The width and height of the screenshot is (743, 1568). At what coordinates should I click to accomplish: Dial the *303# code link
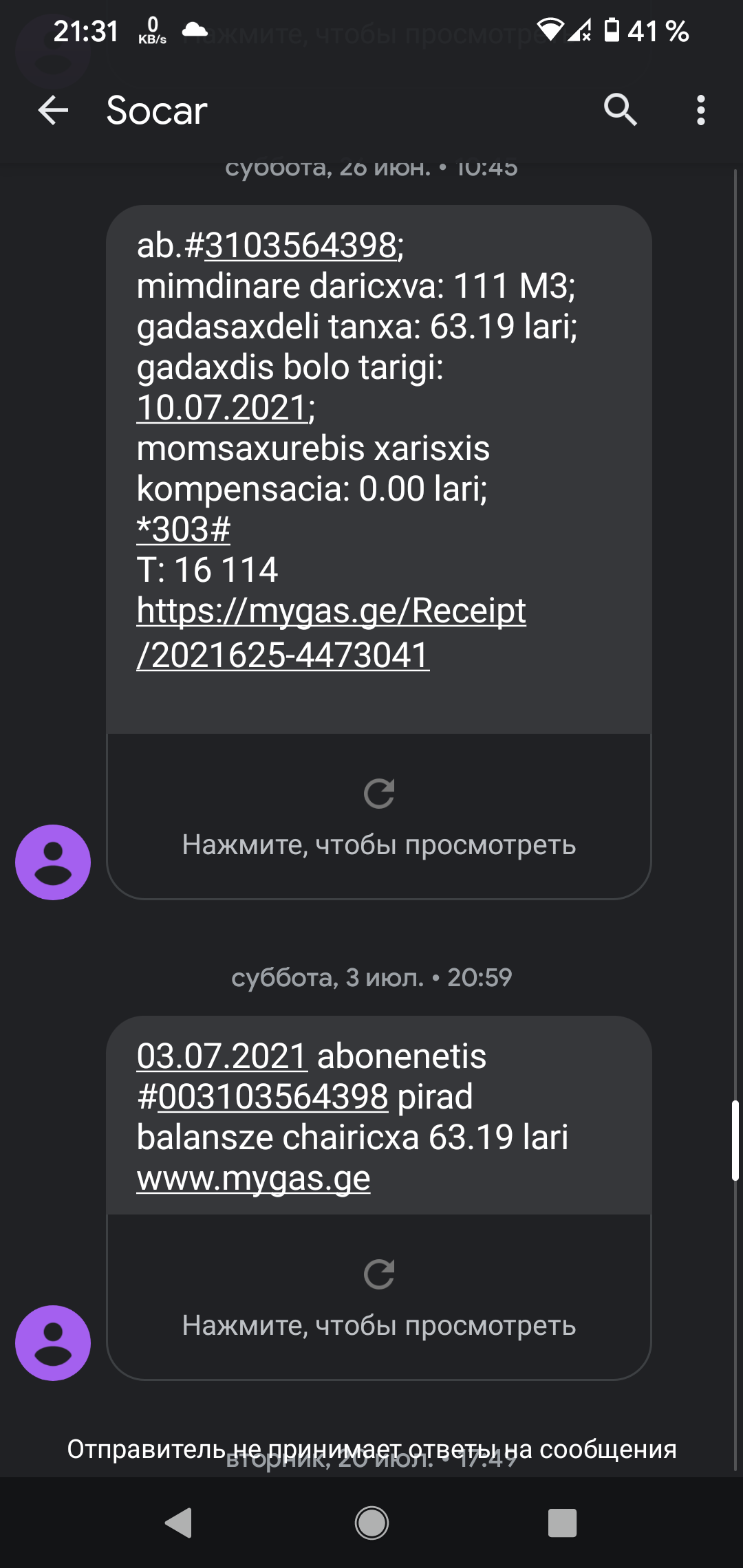coord(184,530)
